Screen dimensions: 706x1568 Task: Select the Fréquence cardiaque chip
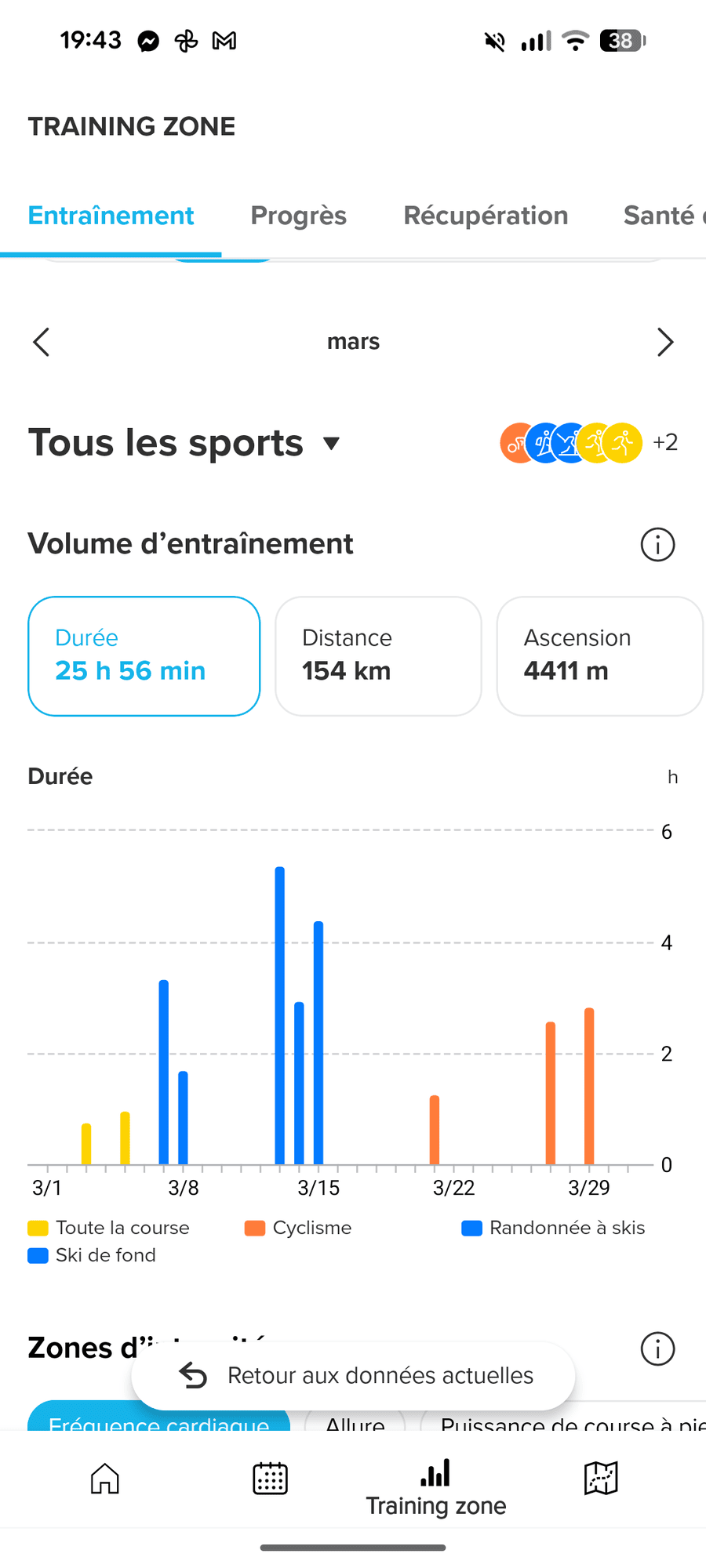tap(158, 1420)
